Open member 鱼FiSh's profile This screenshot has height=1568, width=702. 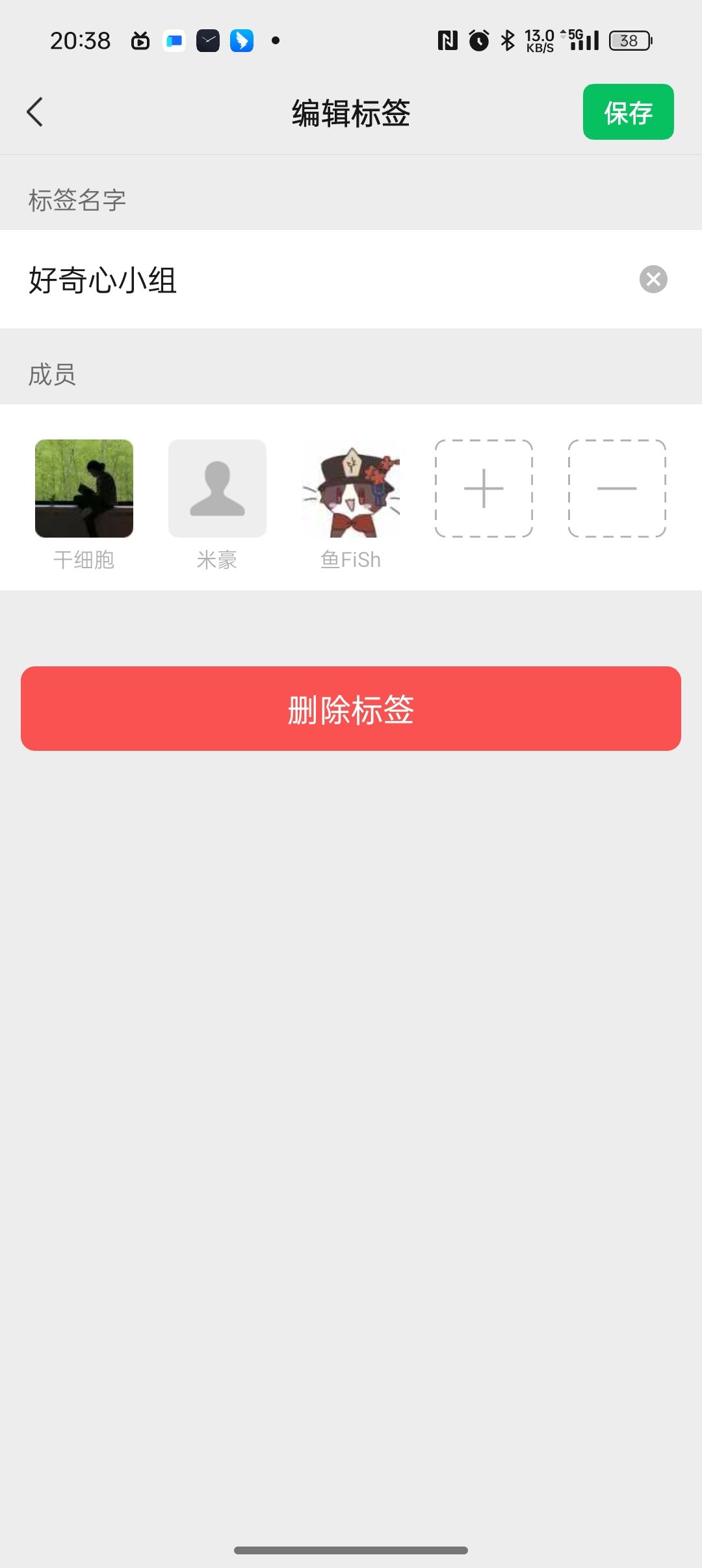(350, 489)
